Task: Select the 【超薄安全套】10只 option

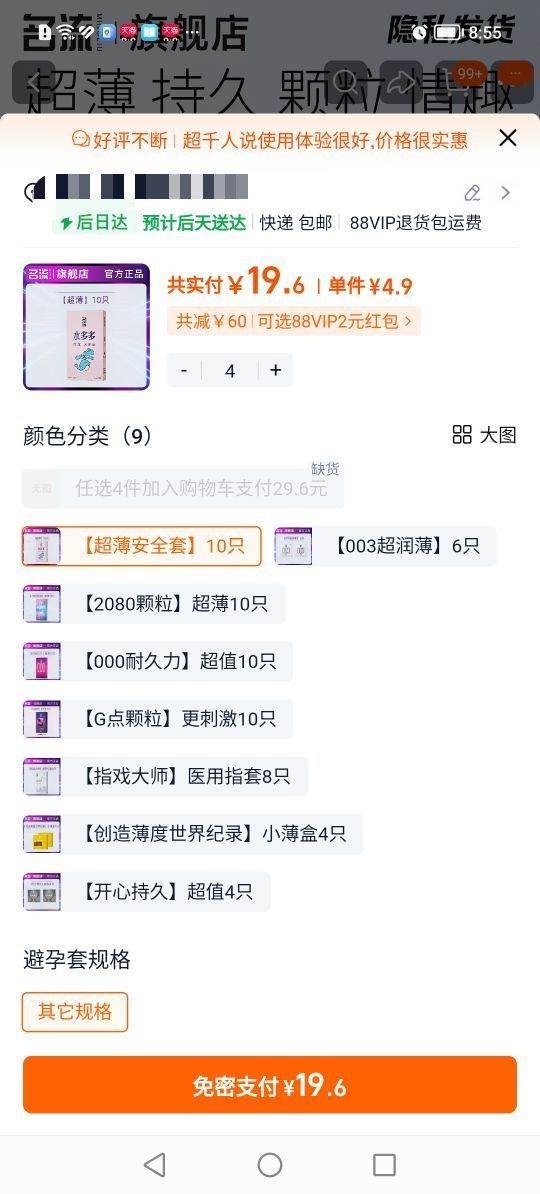Action: click(142, 546)
